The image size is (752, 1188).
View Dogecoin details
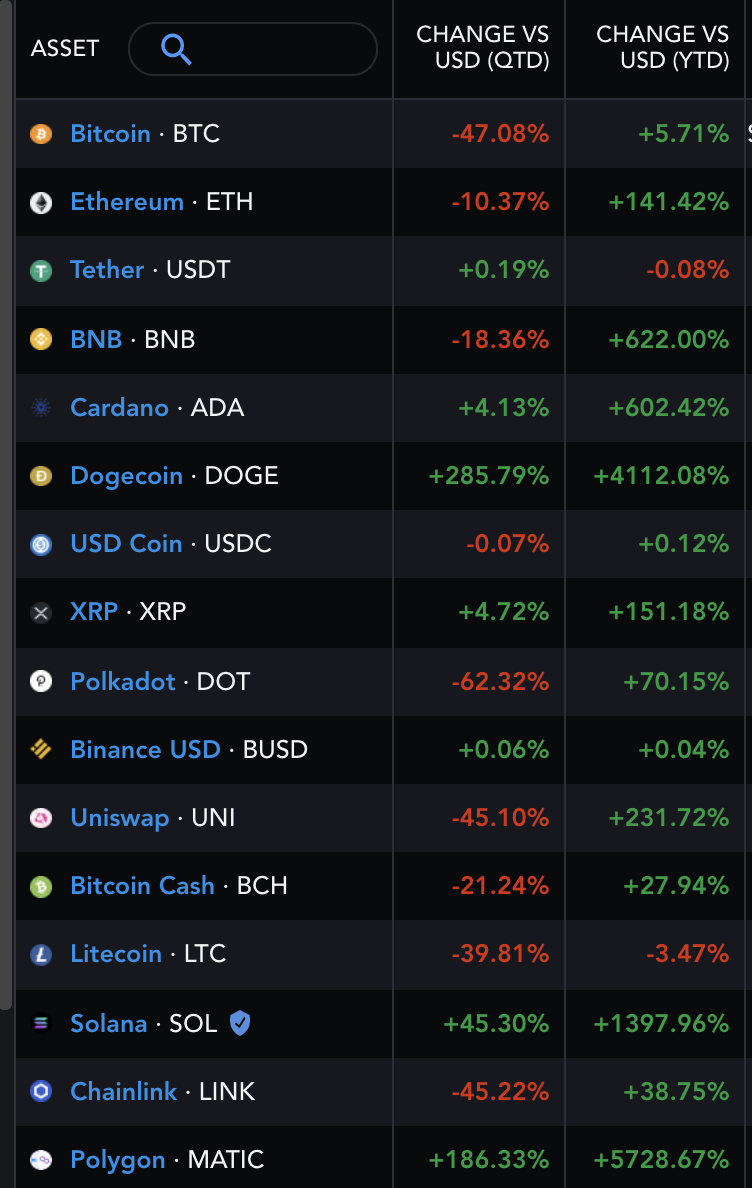click(126, 475)
